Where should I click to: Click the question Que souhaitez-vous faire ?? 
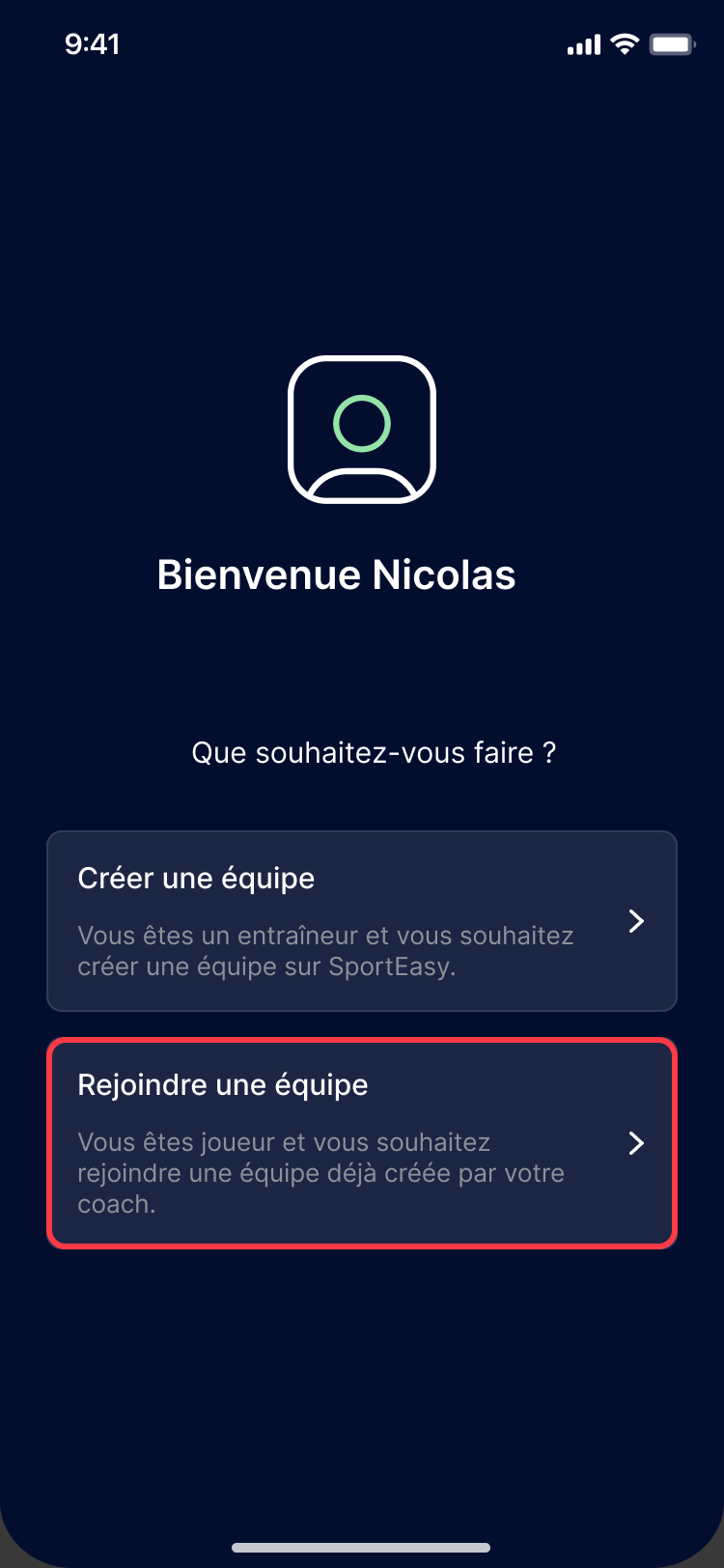[375, 751]
